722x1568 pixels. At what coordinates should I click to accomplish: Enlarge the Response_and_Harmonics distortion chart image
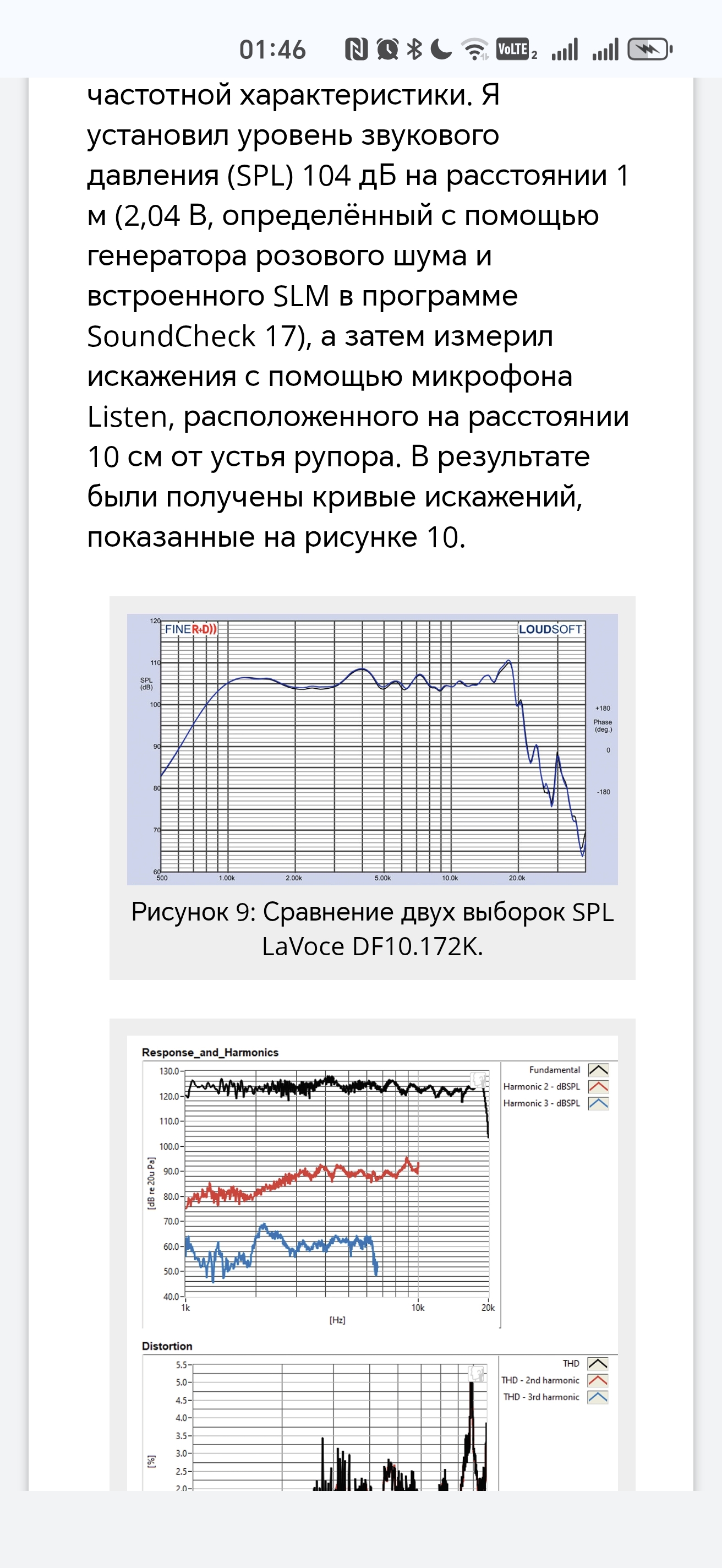372,1260
